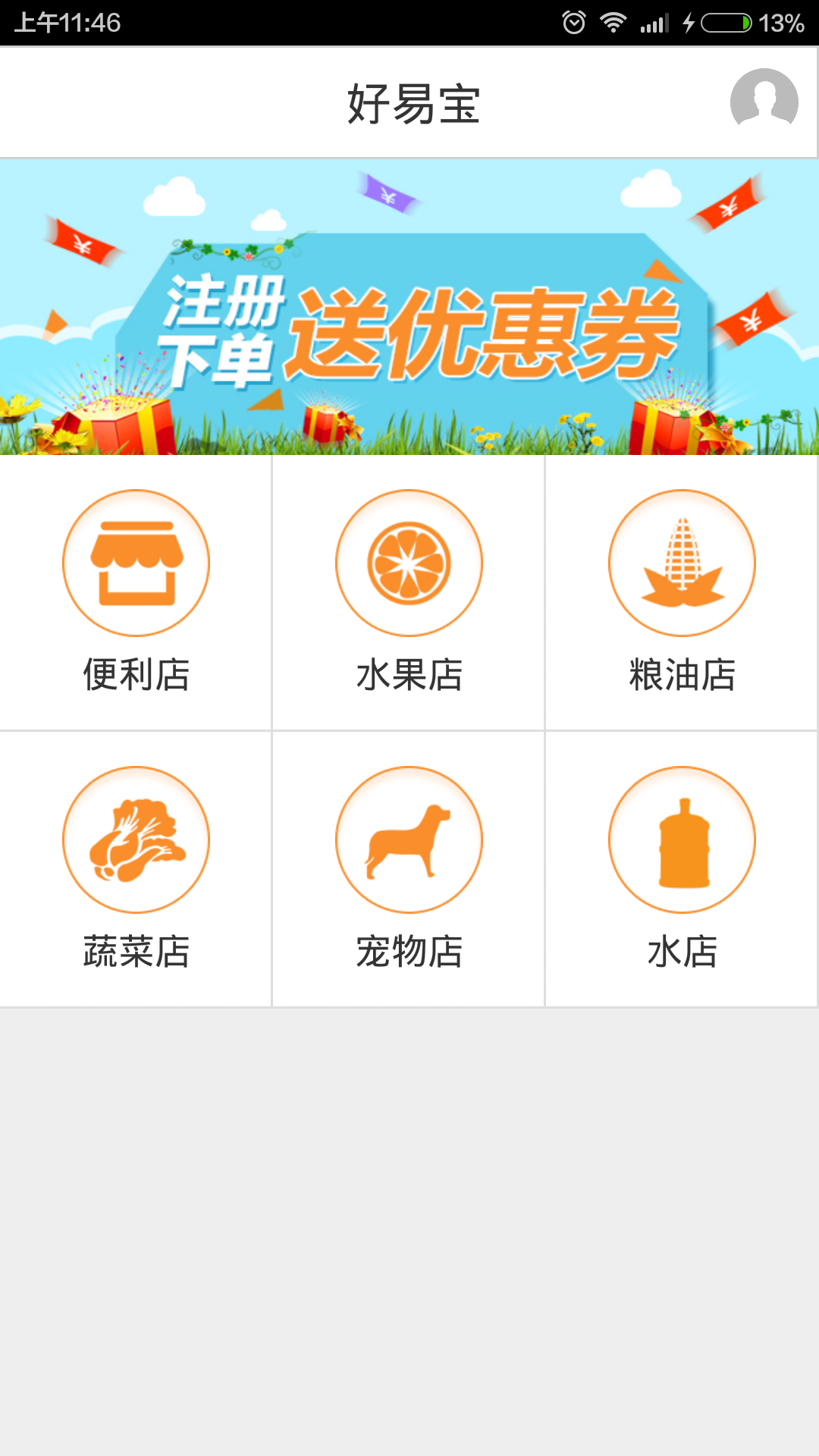
Task: Go to the 粮油店 category
Action: point(682,593)
